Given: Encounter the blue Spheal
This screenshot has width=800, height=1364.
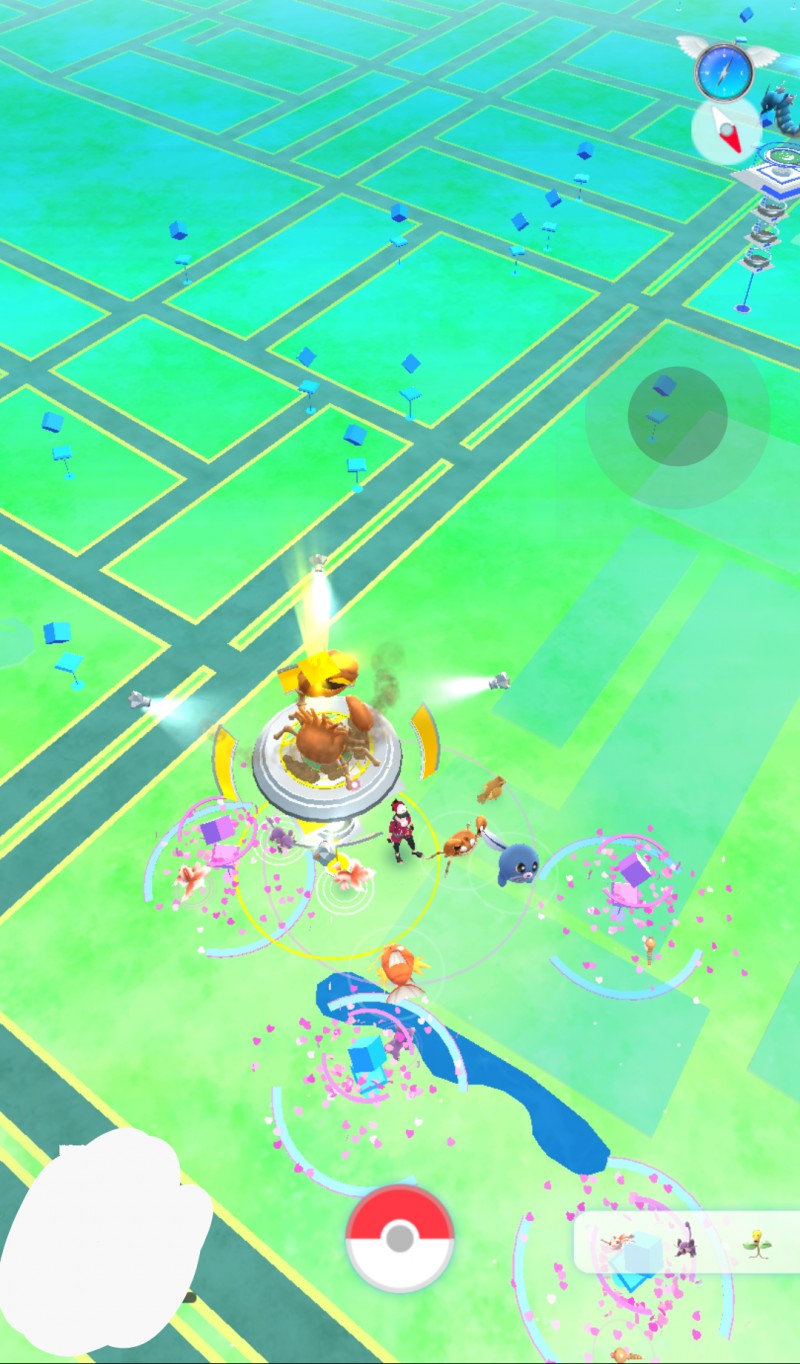Looking at the screenshot, I should (518, 863).
